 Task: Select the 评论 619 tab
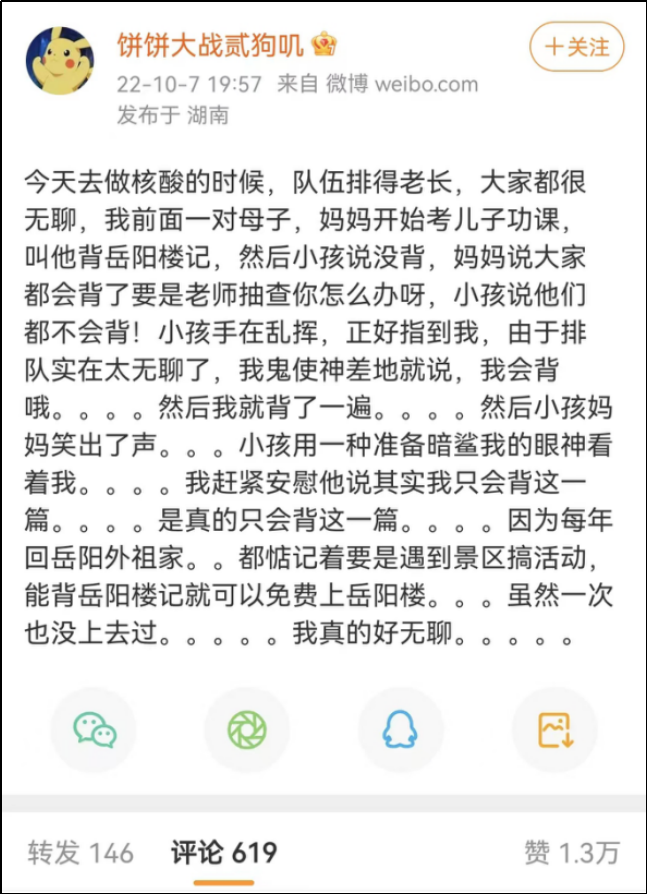[x=223, y=853]
